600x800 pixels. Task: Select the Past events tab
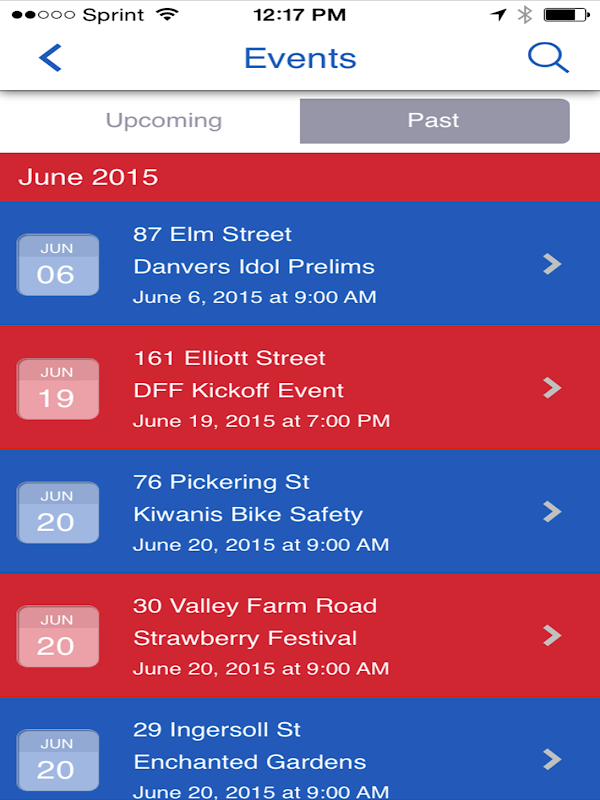pyautogui.click(x=434, y=121)
